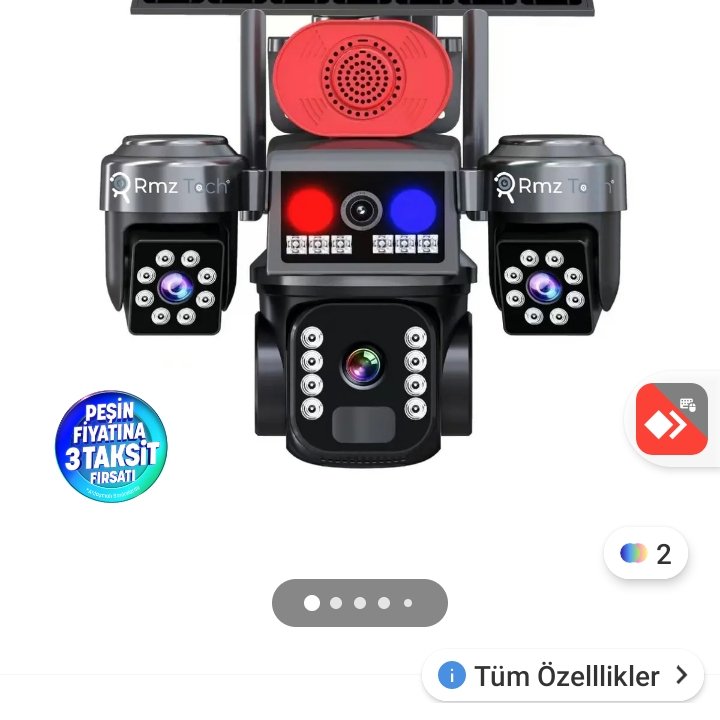Viewport: 720px width, 720px height.
Task: Open the camera product image
Action: 360,250
